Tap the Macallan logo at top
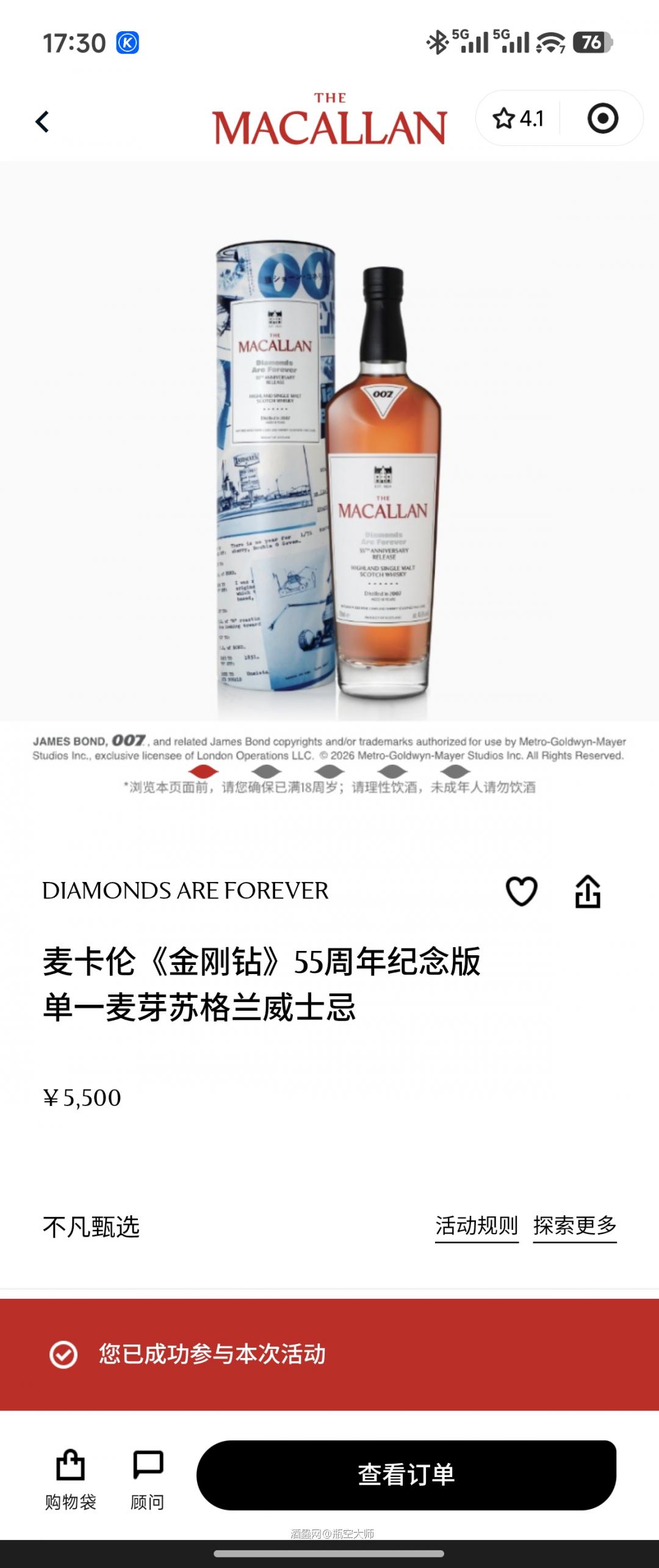Viewport: 659px width, 1568px height. (329, 118)
